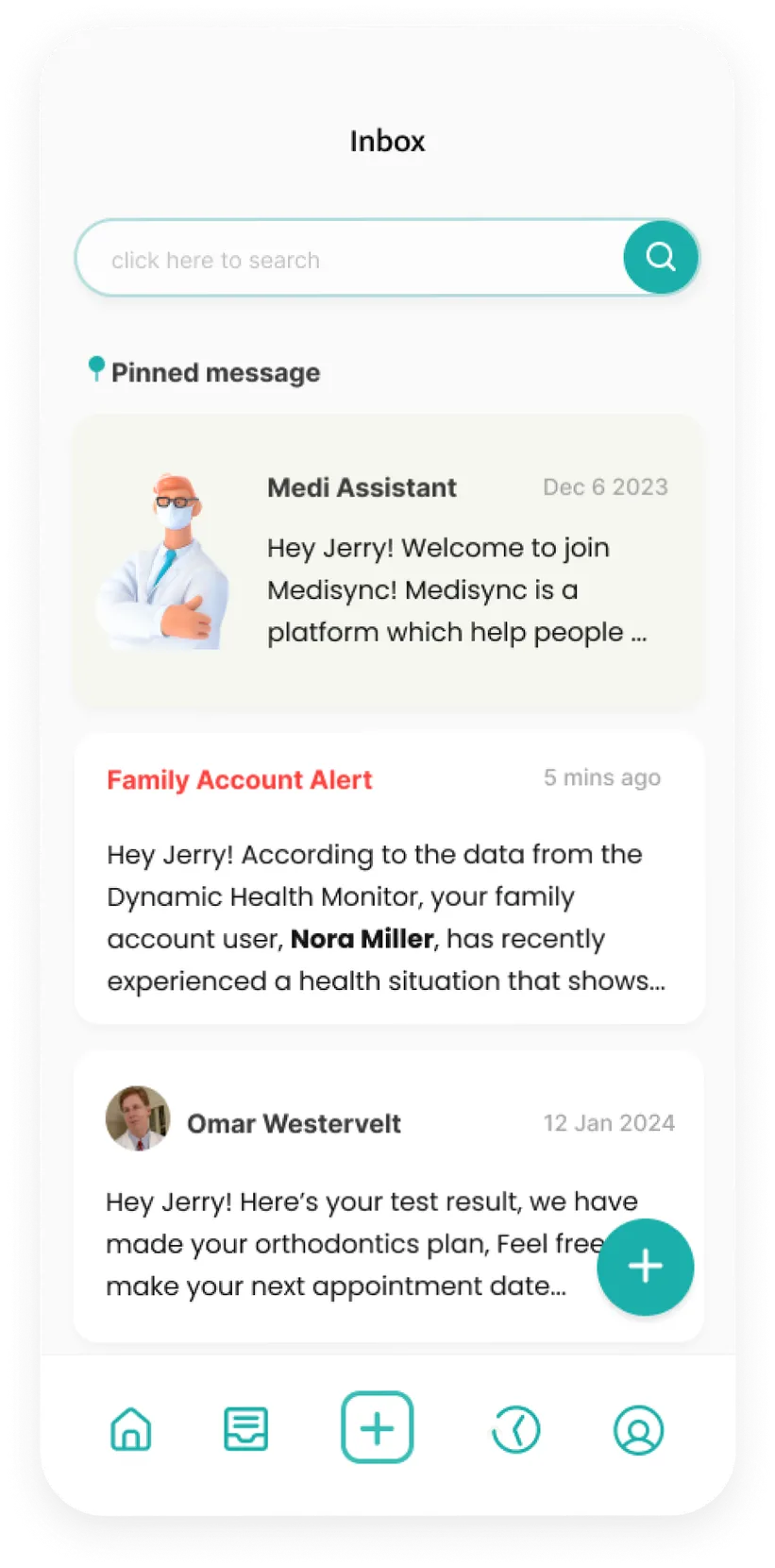This screenshot has height=1568, width=775.
Task: Switch to the profile tab
Action: click(x=638, y=1429)
